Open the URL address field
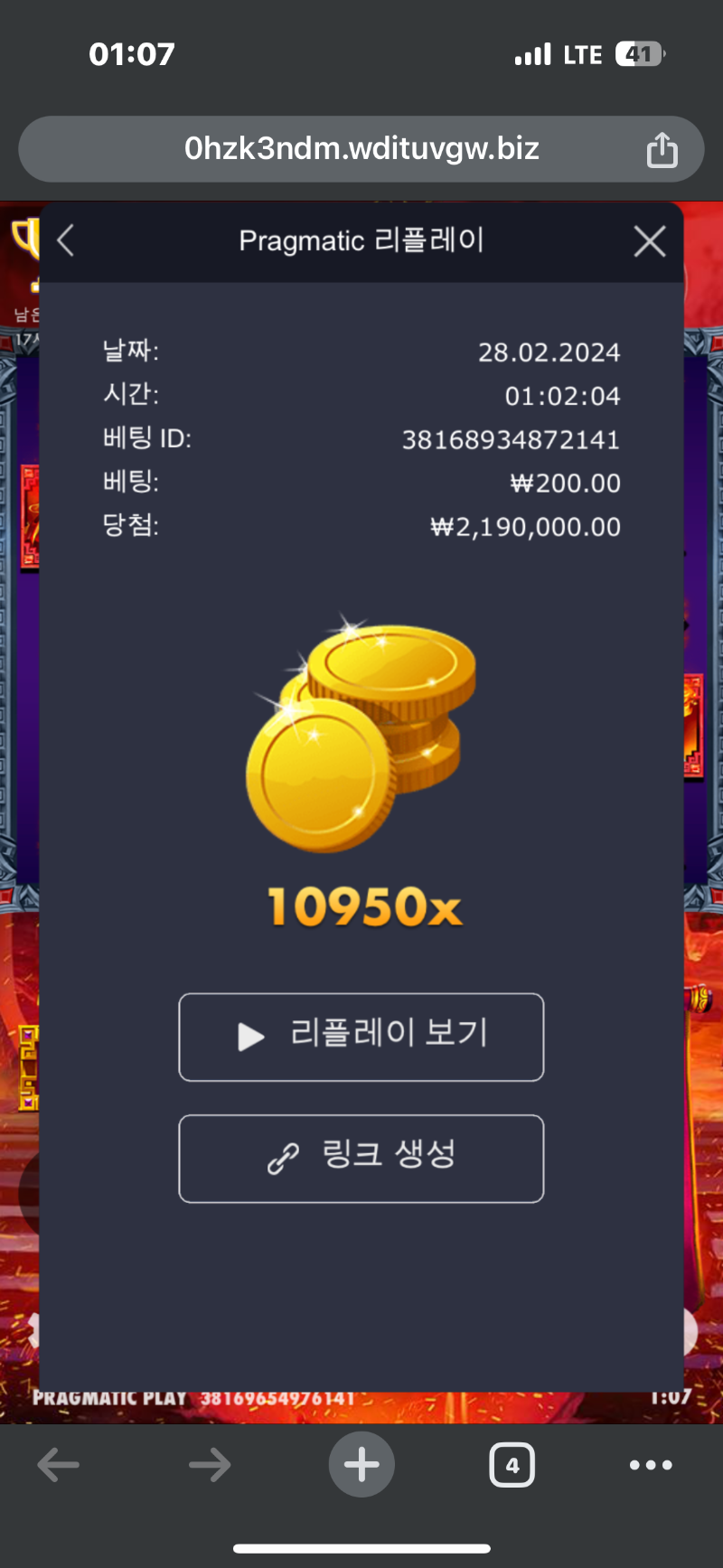The width and height of the screenshot is (723, 1568). 361,149
